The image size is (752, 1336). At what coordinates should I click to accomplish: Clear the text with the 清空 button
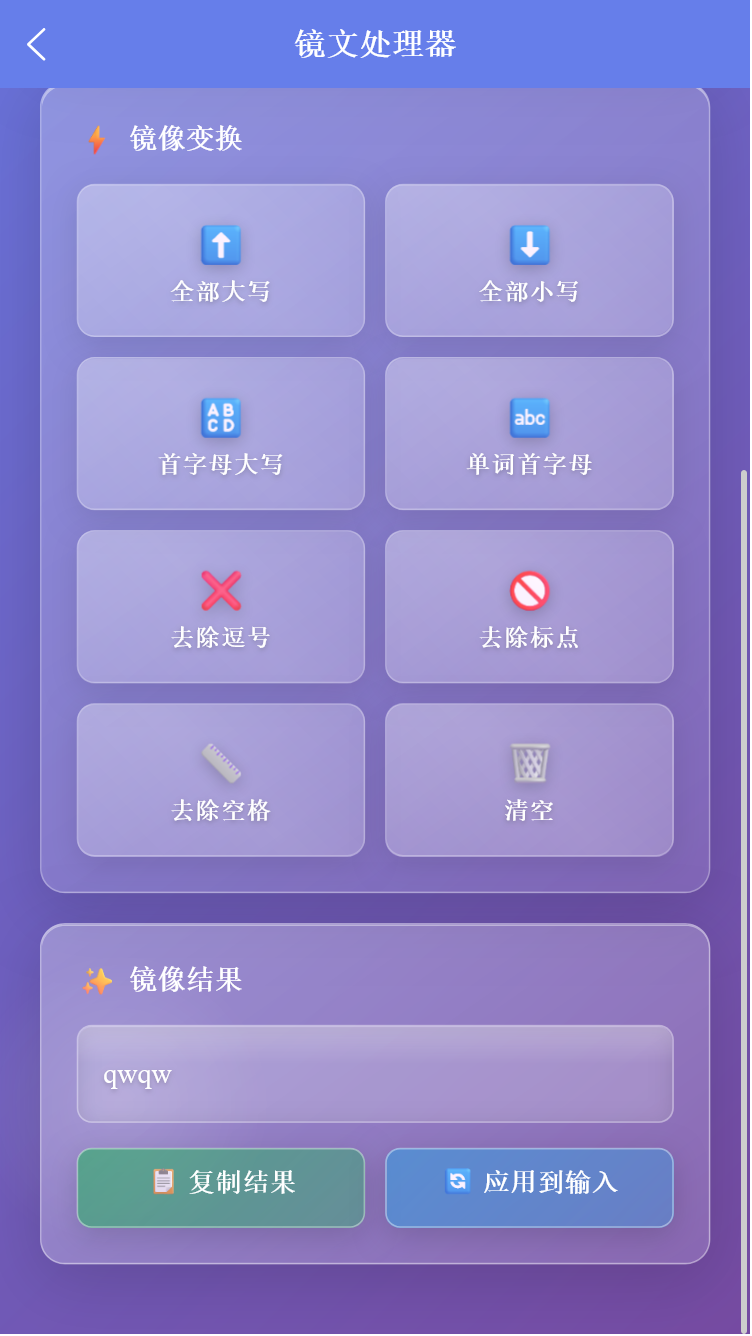pos(529,779)
